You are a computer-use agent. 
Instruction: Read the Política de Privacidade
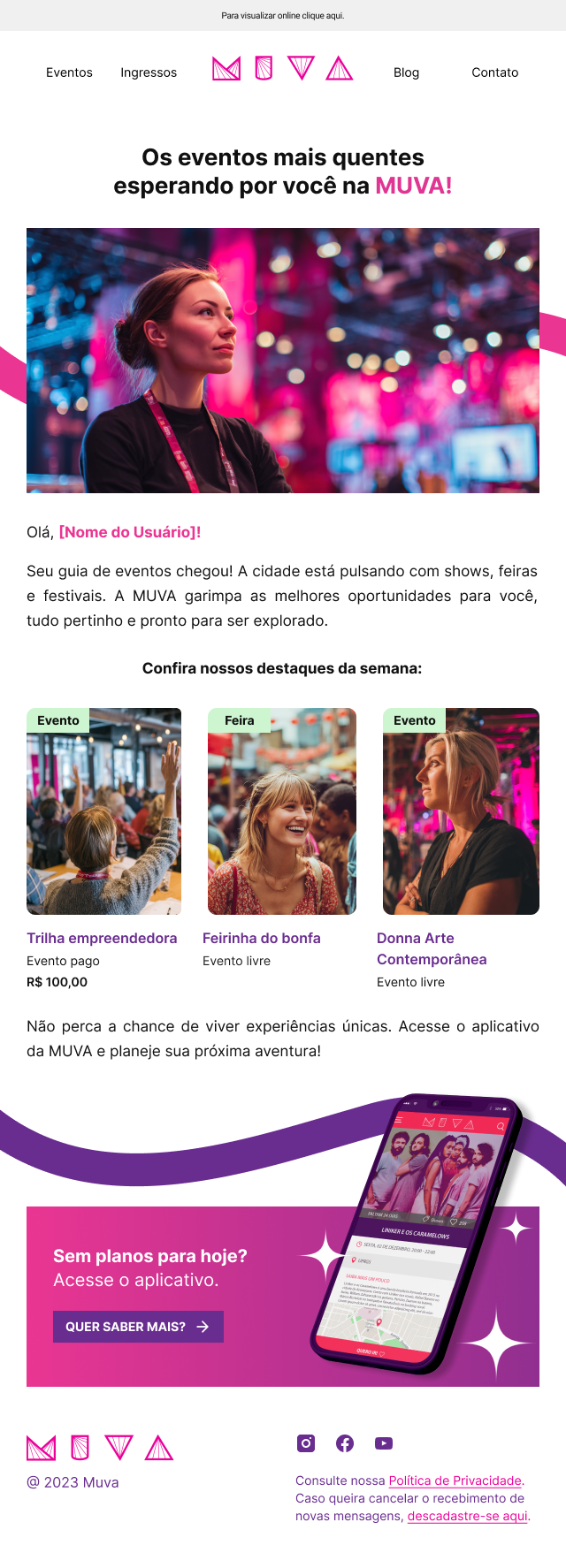pyautogui.click(x=455, y=1480)
